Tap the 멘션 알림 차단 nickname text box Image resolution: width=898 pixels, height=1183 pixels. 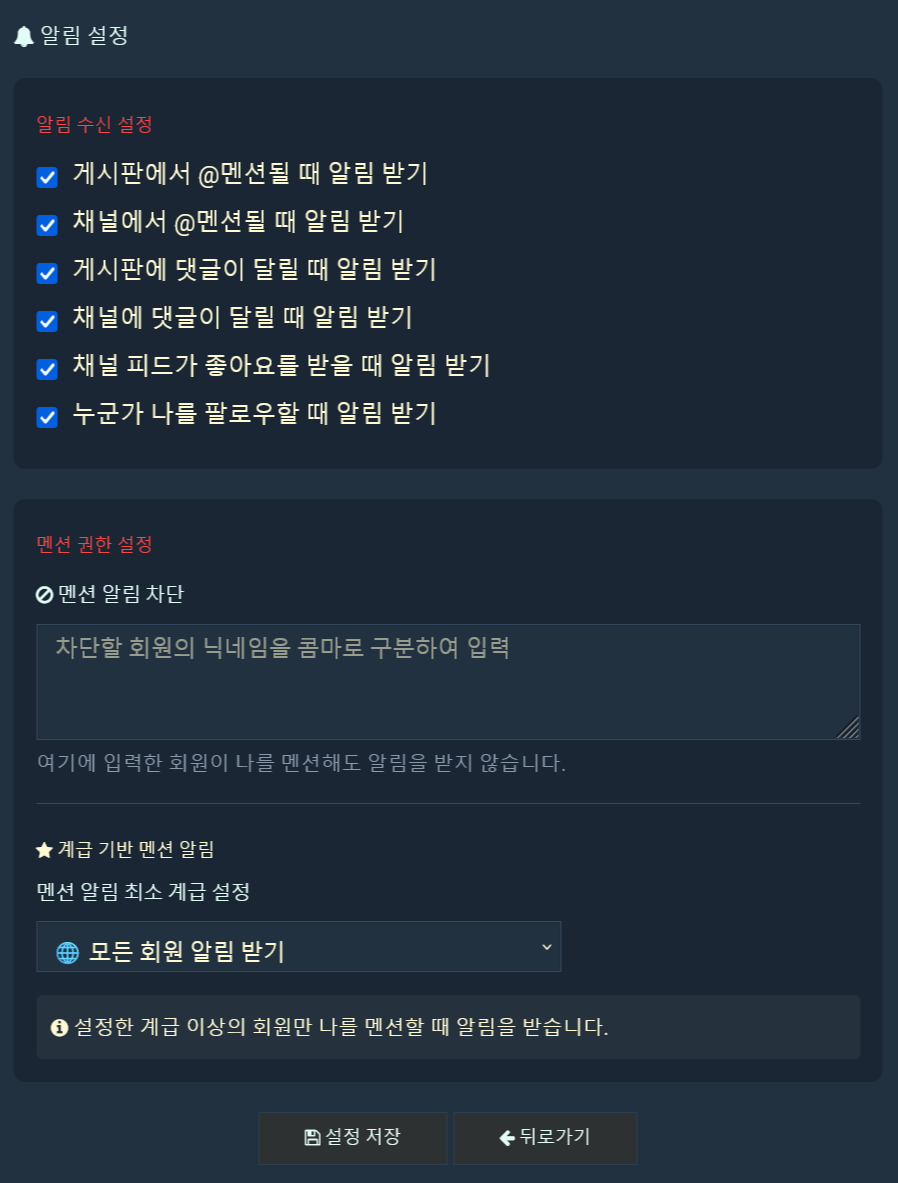pos(447,682)
